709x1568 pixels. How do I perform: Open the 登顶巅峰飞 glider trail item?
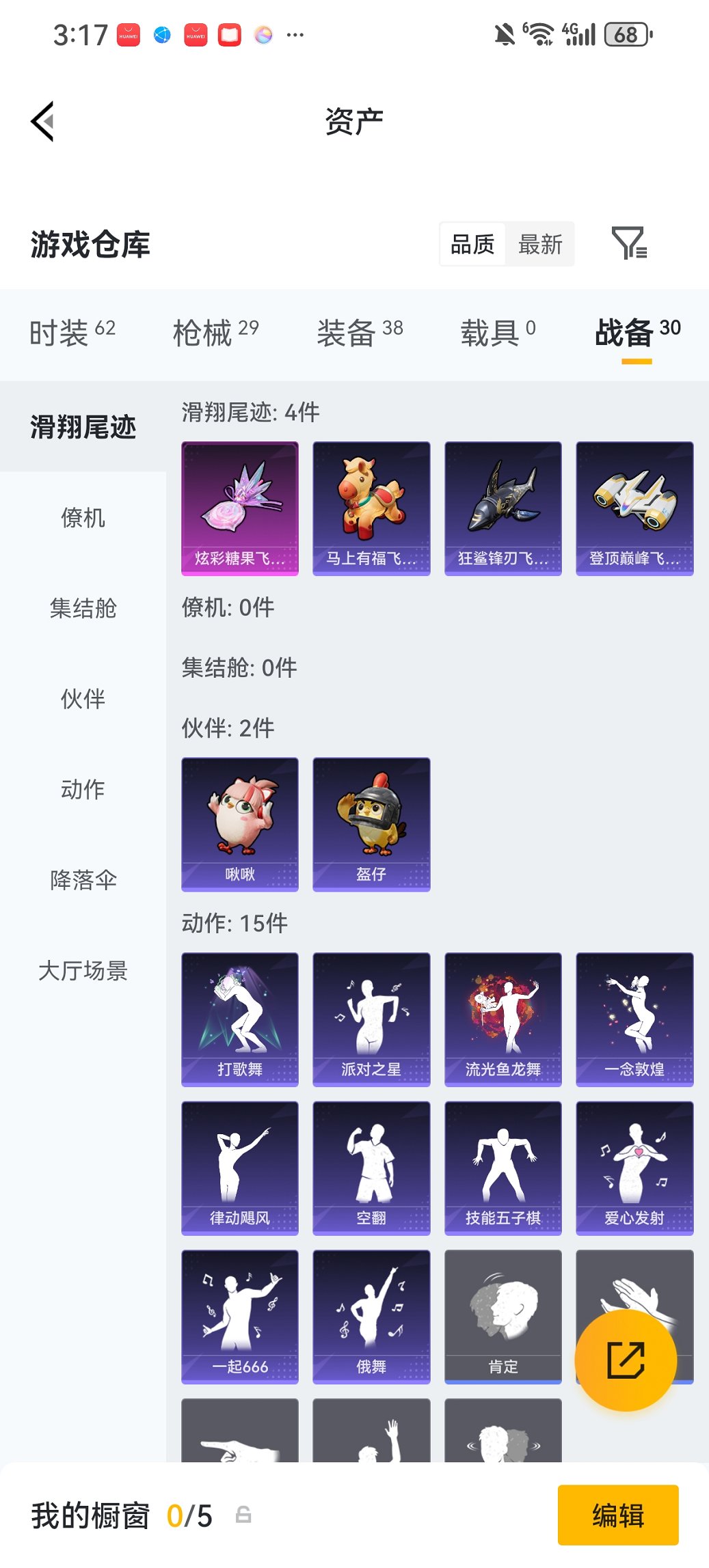pos(634,508)
